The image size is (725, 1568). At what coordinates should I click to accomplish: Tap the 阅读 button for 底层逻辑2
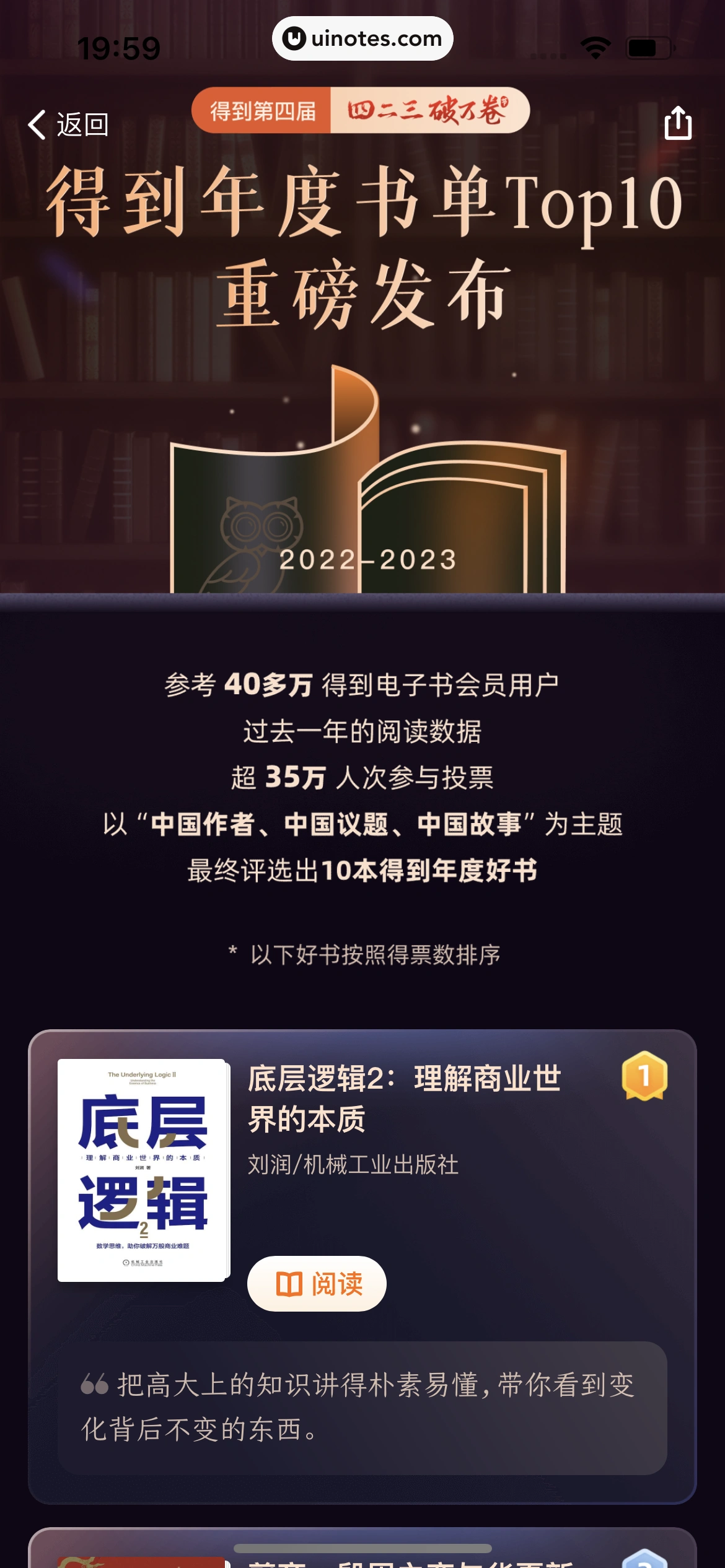[317, 1284]
